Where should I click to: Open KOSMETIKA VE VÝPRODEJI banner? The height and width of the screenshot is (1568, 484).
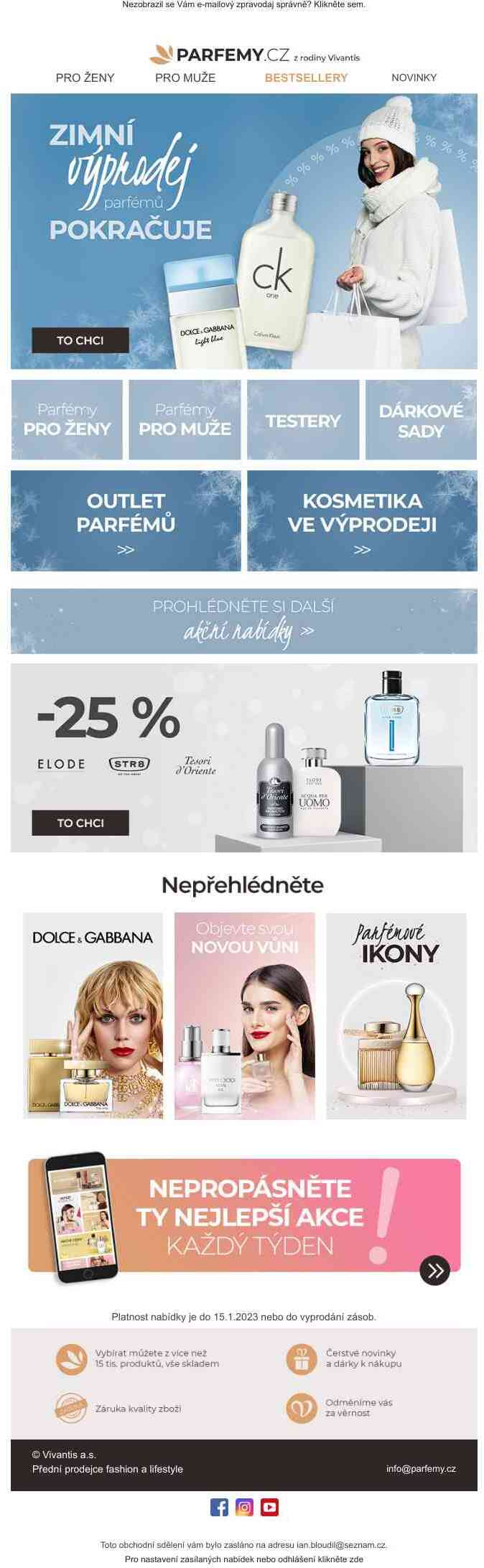[x=362, y=521]
